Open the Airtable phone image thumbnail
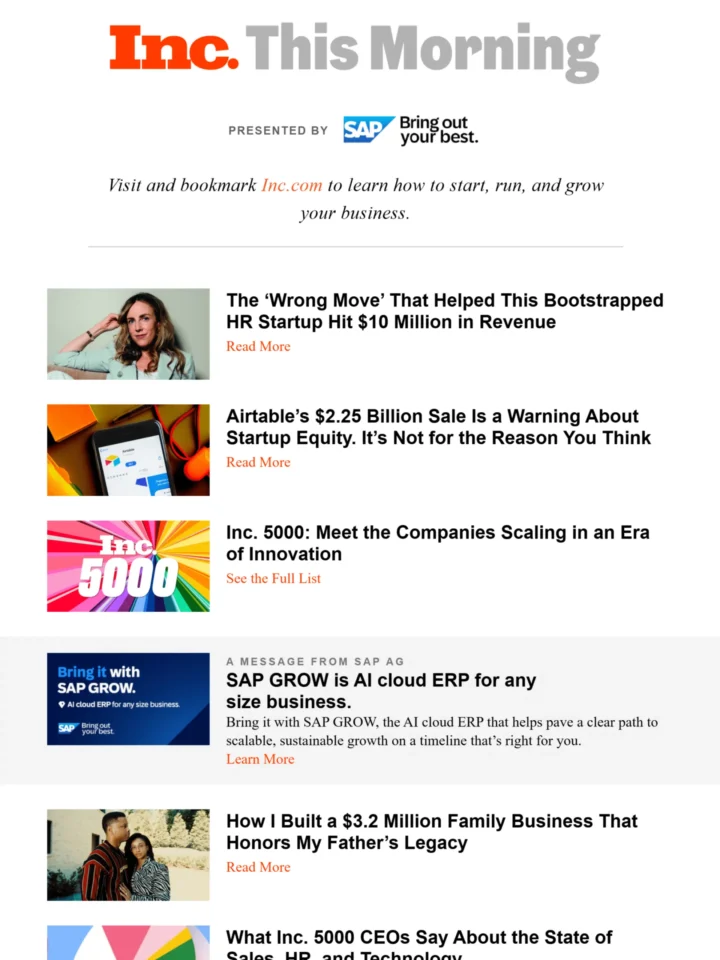 pos(129,450)
